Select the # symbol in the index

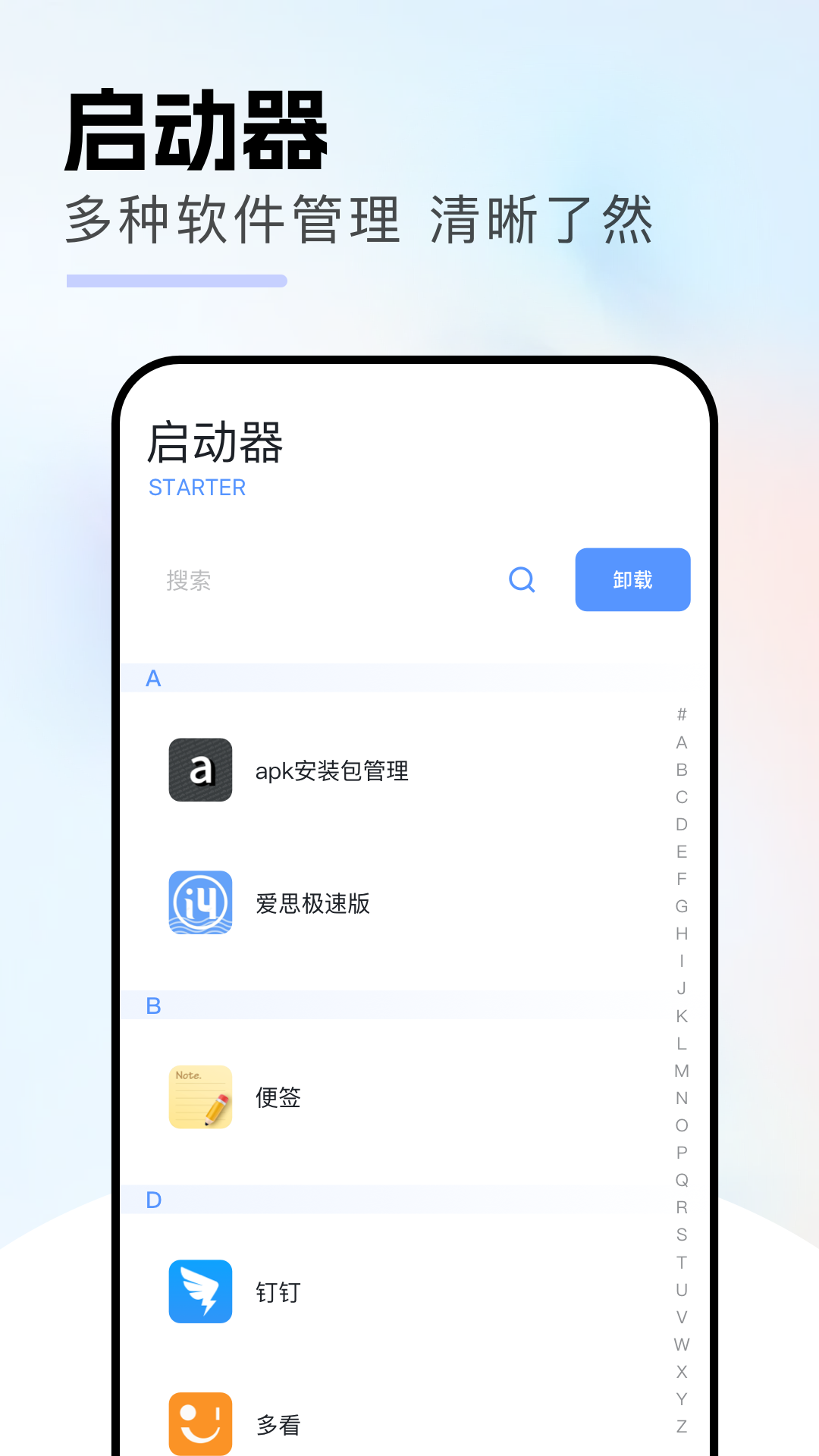681,714
